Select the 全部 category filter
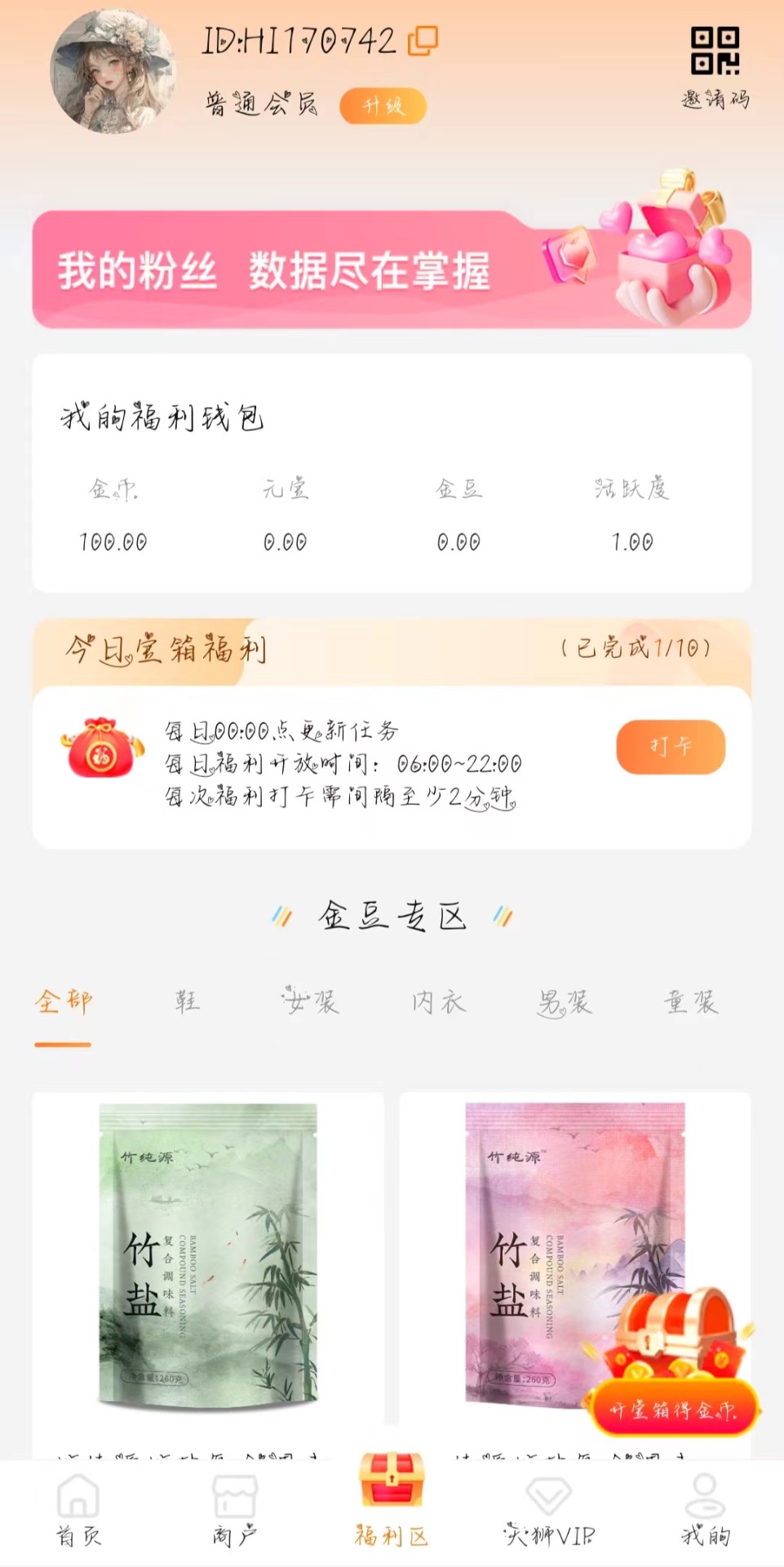 (x=63, y=1002)
